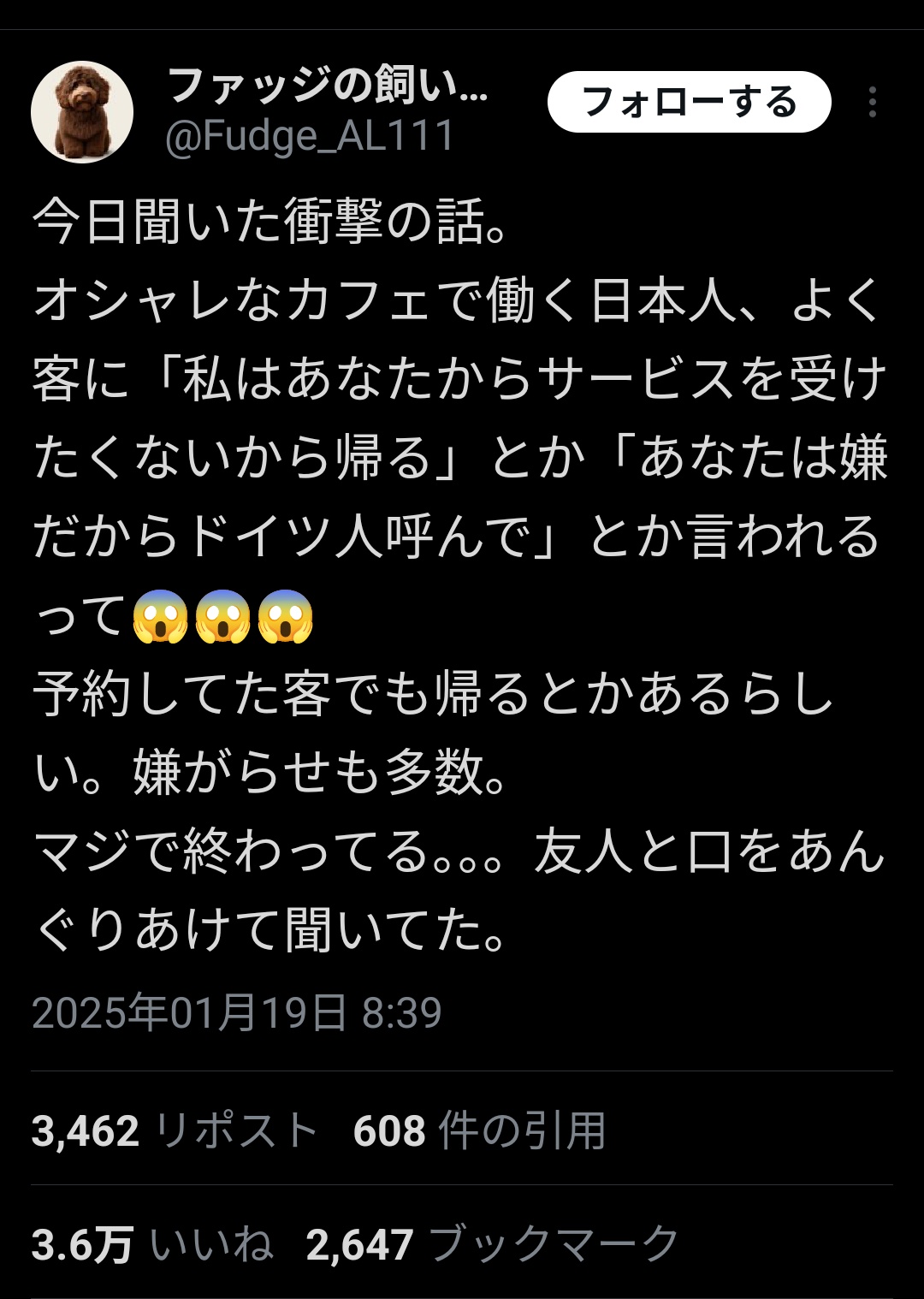Show who liked this post (3.6万 いいね)
The width and height of the screenshot is (924, 1299).
click(x=152, y=1244)
